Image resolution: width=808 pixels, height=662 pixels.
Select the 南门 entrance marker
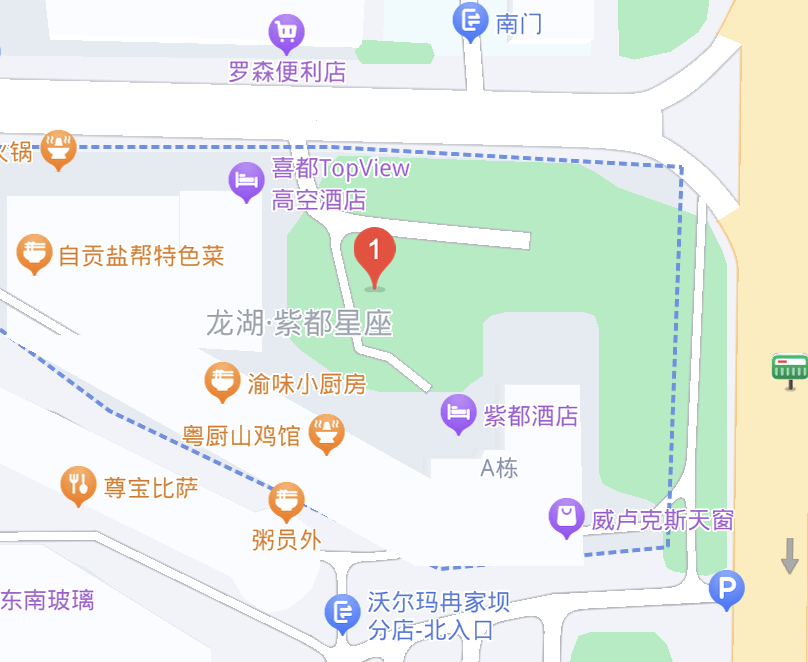pos(470,21)
